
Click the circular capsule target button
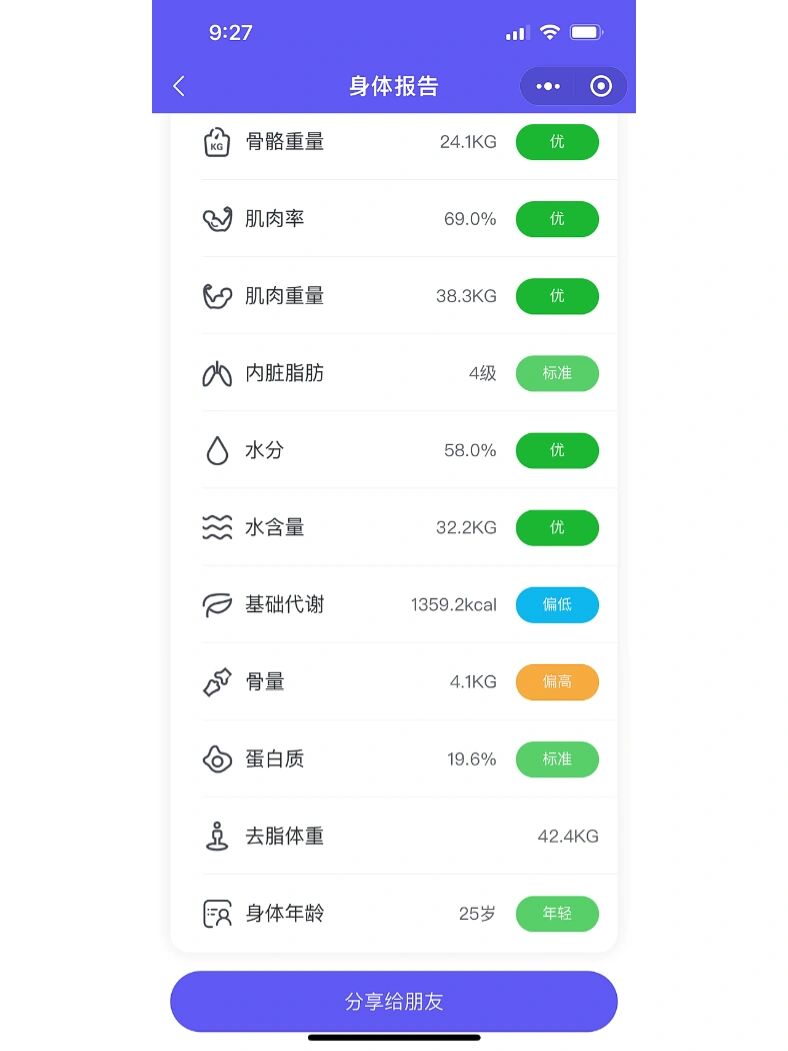599,86
